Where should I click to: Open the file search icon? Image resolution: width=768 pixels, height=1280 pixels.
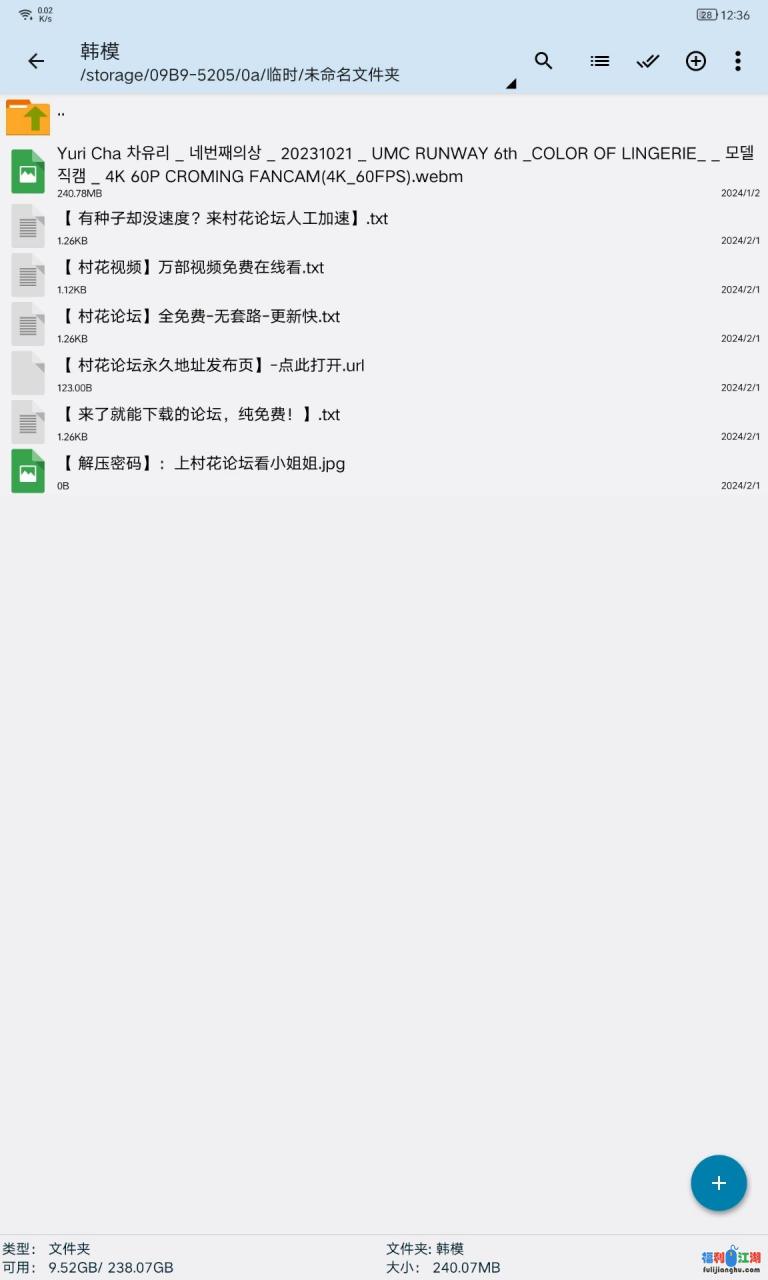tap(543, 61)
